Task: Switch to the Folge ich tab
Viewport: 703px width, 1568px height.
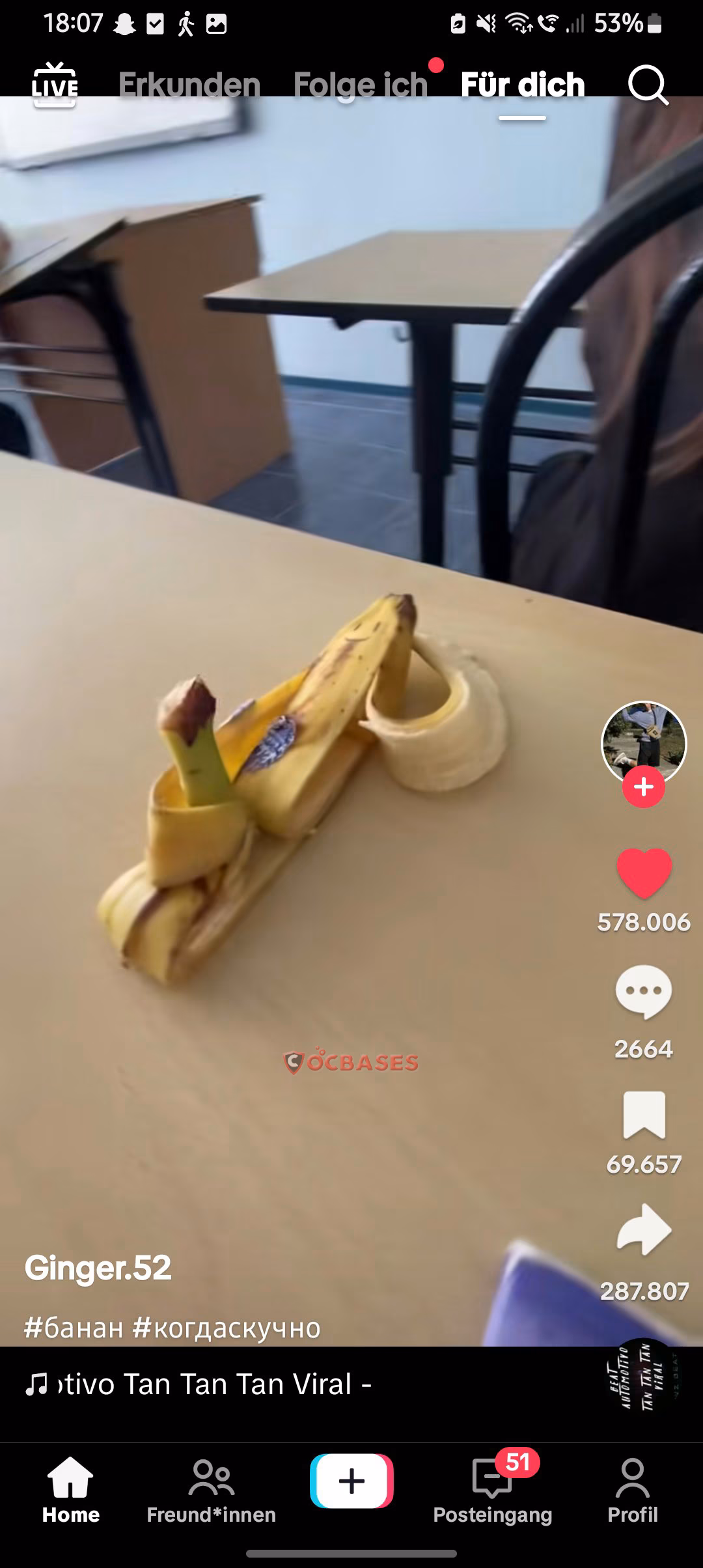Action: coord(360,85)
